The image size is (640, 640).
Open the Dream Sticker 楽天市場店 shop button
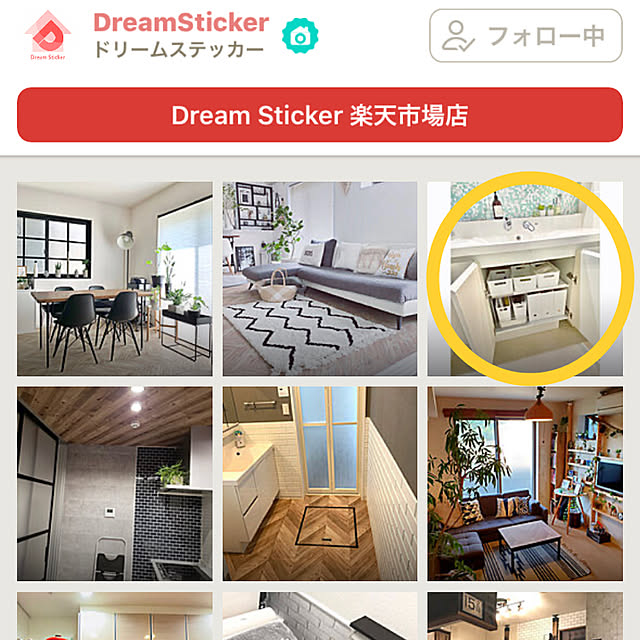319,116
